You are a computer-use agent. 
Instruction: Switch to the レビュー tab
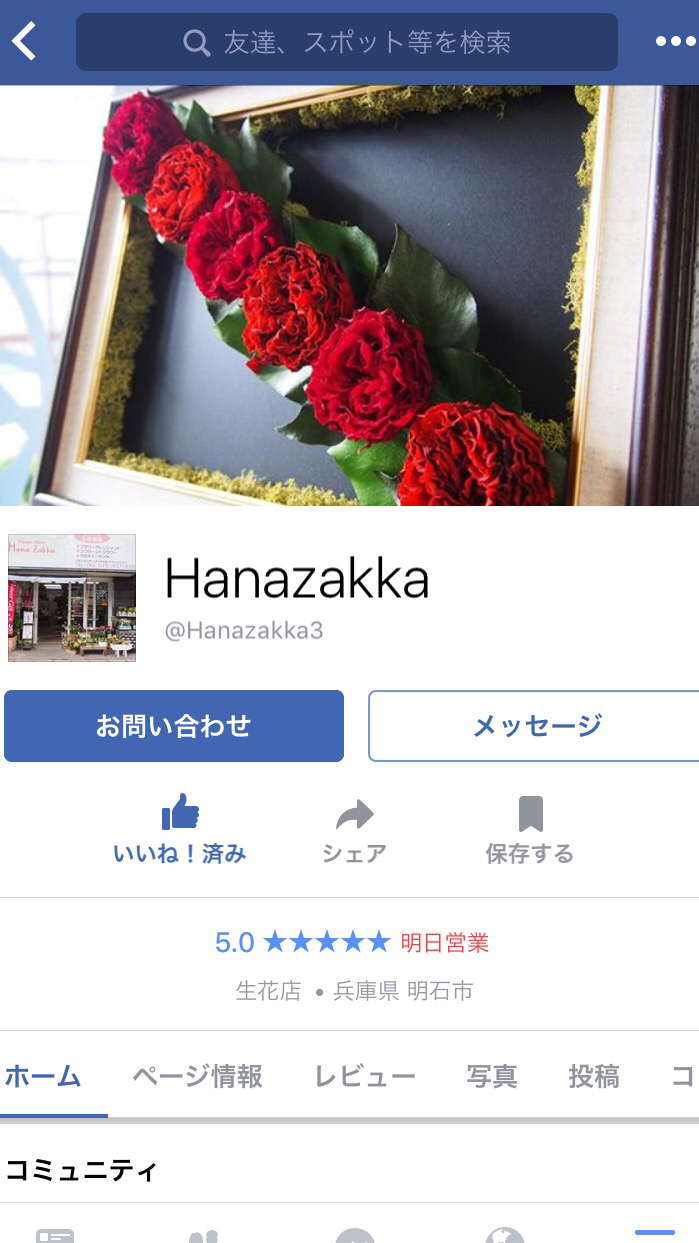tap(365, 1077)
